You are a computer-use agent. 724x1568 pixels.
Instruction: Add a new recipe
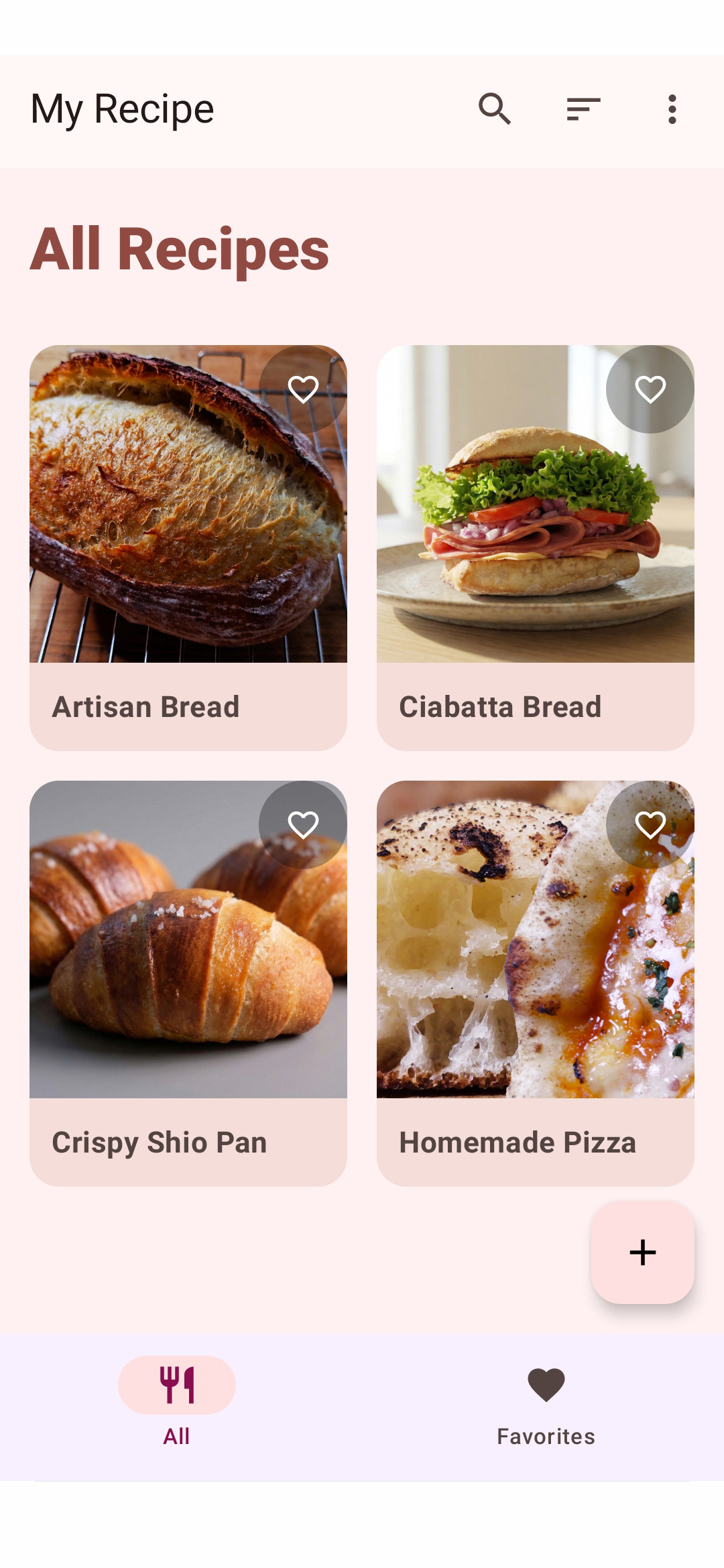[x=642, y=1252]
